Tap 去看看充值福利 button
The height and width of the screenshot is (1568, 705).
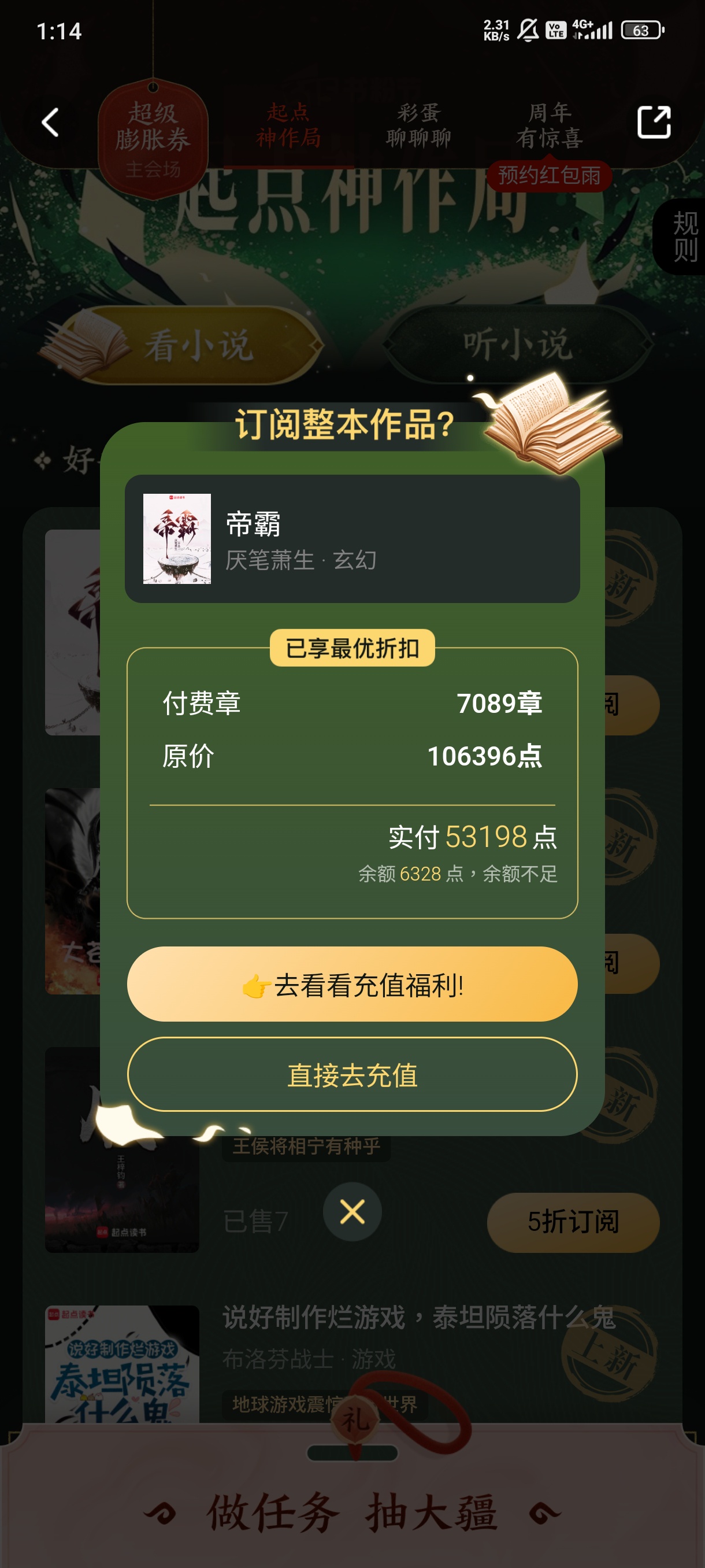[x=352, y=984]
